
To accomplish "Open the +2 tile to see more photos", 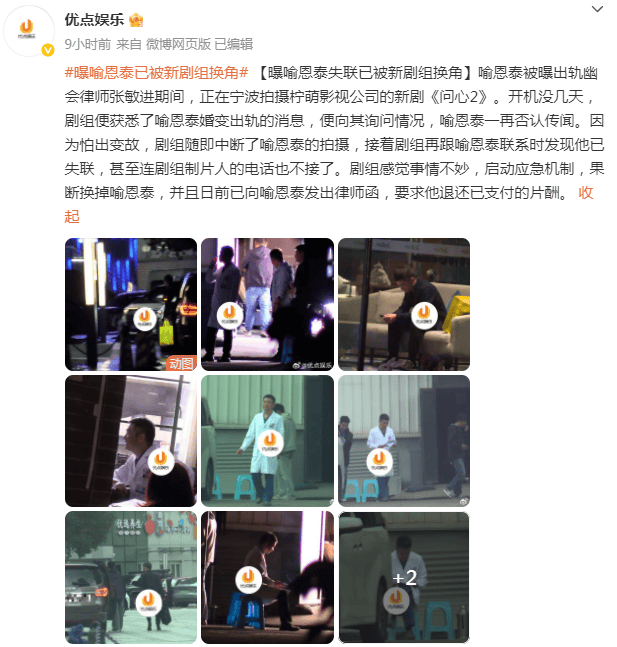I will tap(403, 577).
